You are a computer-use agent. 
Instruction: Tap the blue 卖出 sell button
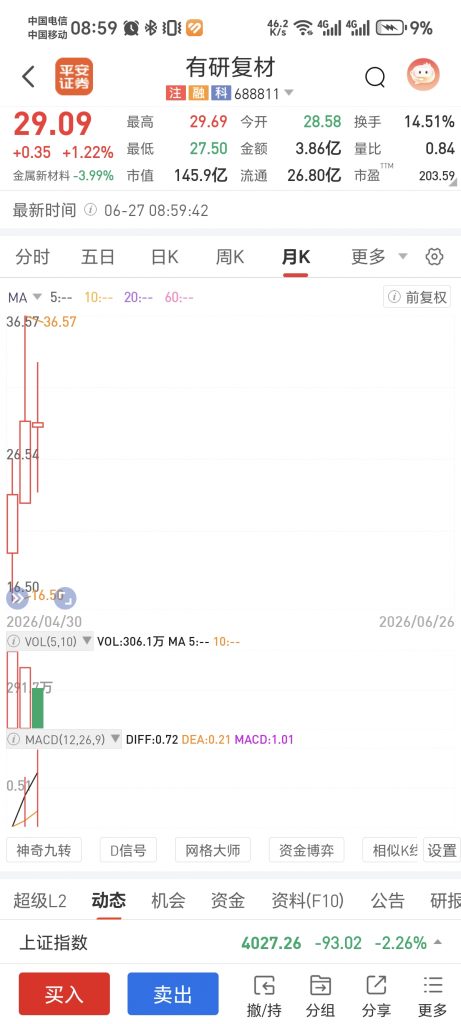[173, 994]
